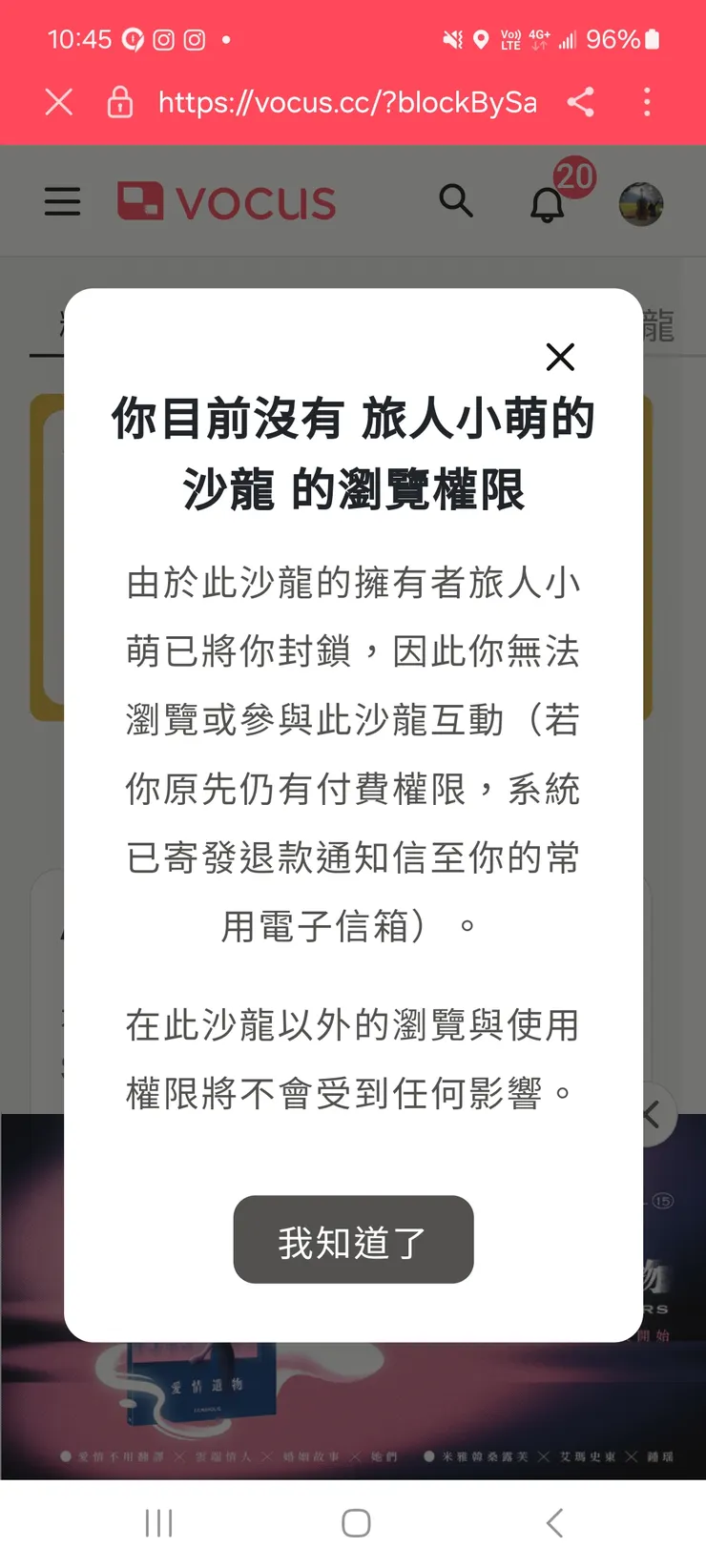Viewport: 706px width, 1568px height.
Task: Tap the share icon in the address bar
Action: 581,102
